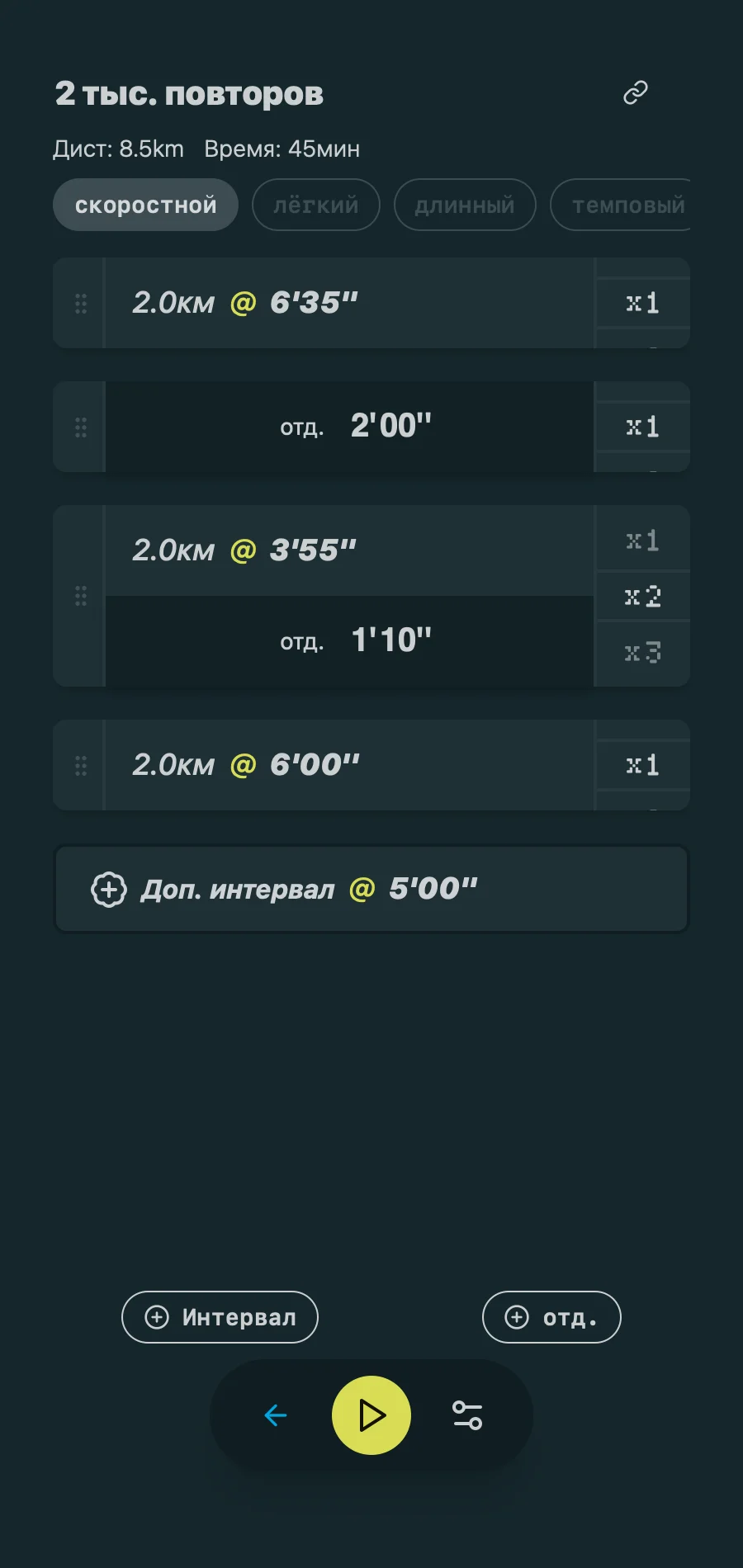Viewport: 743px width, 1568px height.
Task: Click the x1 counter on the 2'00" rest
Action: [642, 427]
